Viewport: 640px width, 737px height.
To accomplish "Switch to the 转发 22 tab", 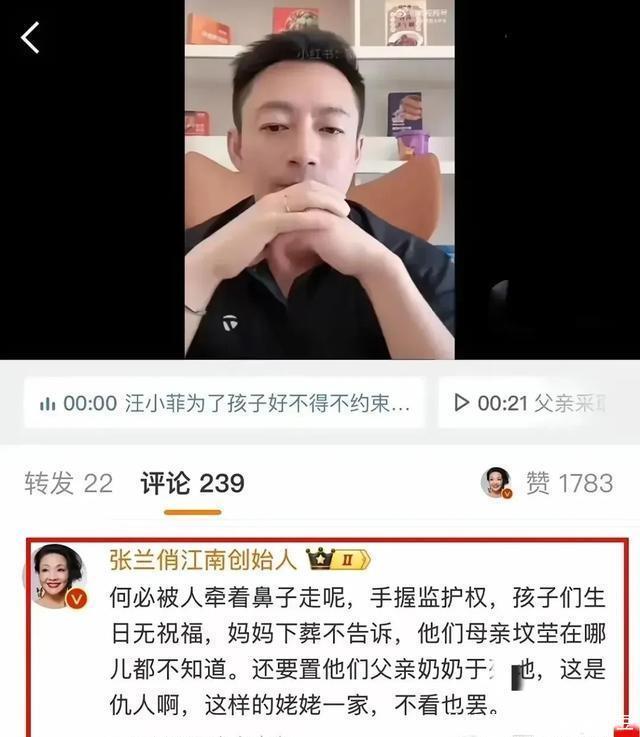I will [x=68, y=483].
